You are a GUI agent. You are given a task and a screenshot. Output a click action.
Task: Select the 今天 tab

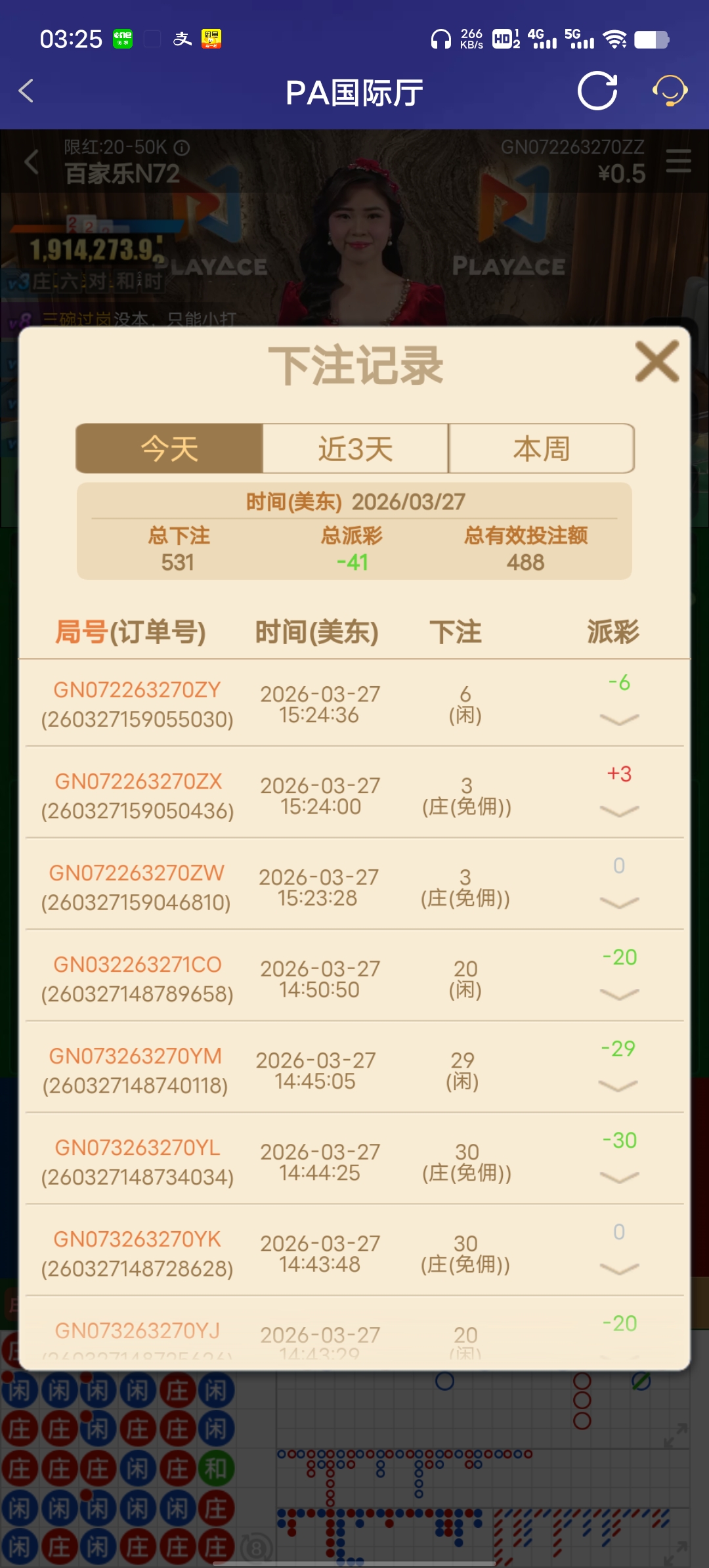170,448
